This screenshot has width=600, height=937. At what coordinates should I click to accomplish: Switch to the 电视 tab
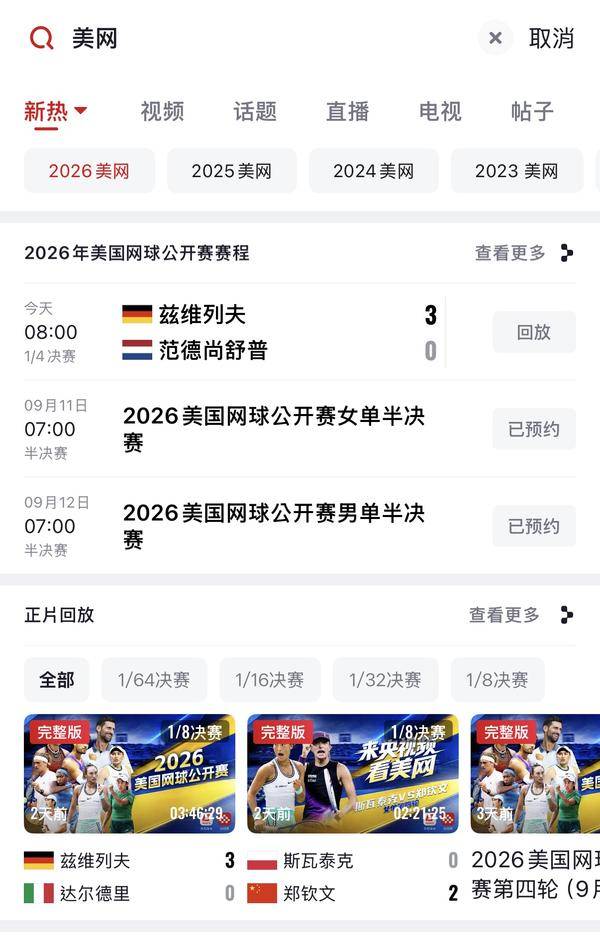pyautogui.click(x=440, y=112)
